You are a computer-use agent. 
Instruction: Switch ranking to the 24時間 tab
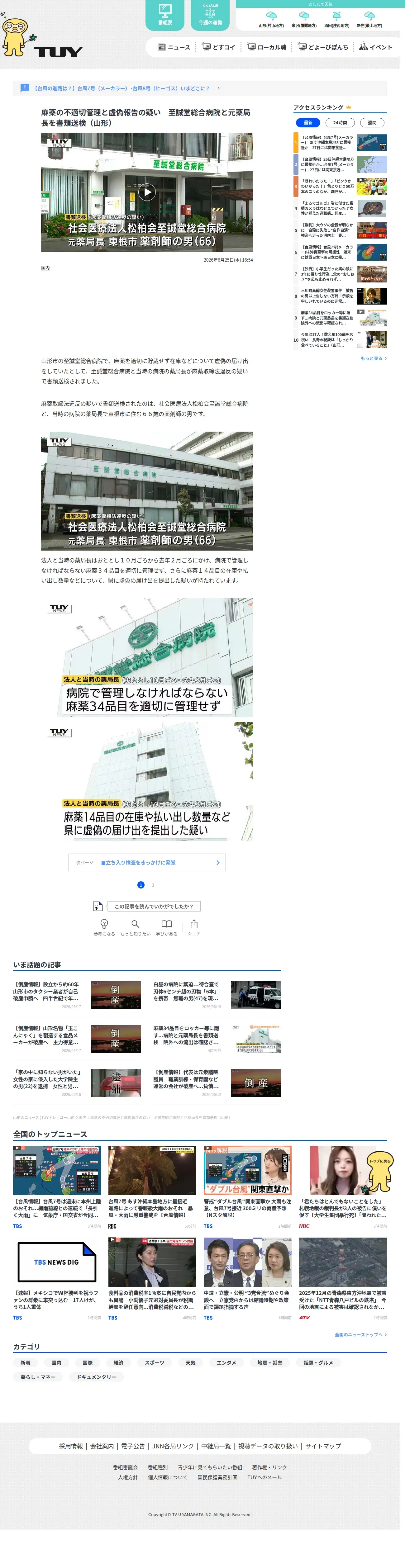(340, 122)
